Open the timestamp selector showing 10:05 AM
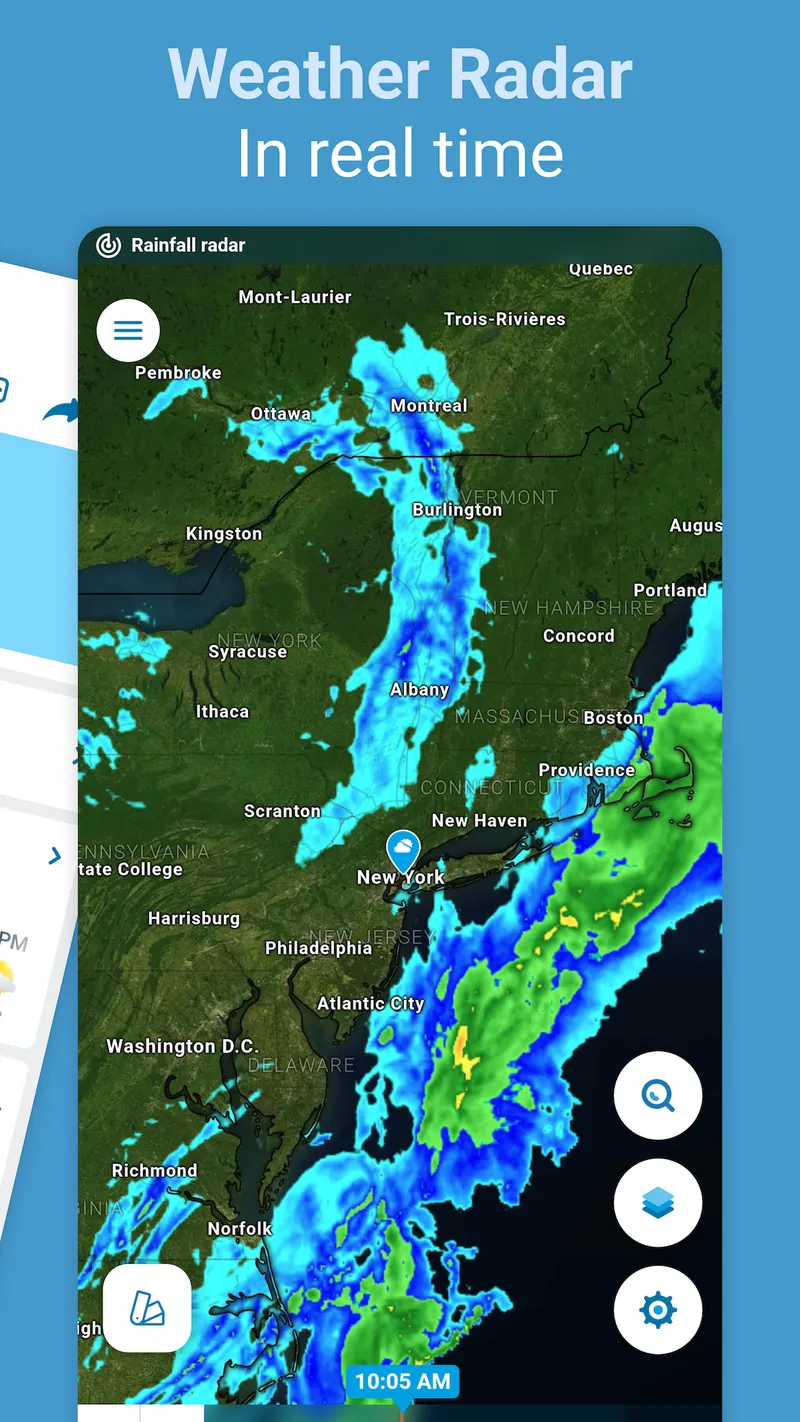 coord(402,1381)
